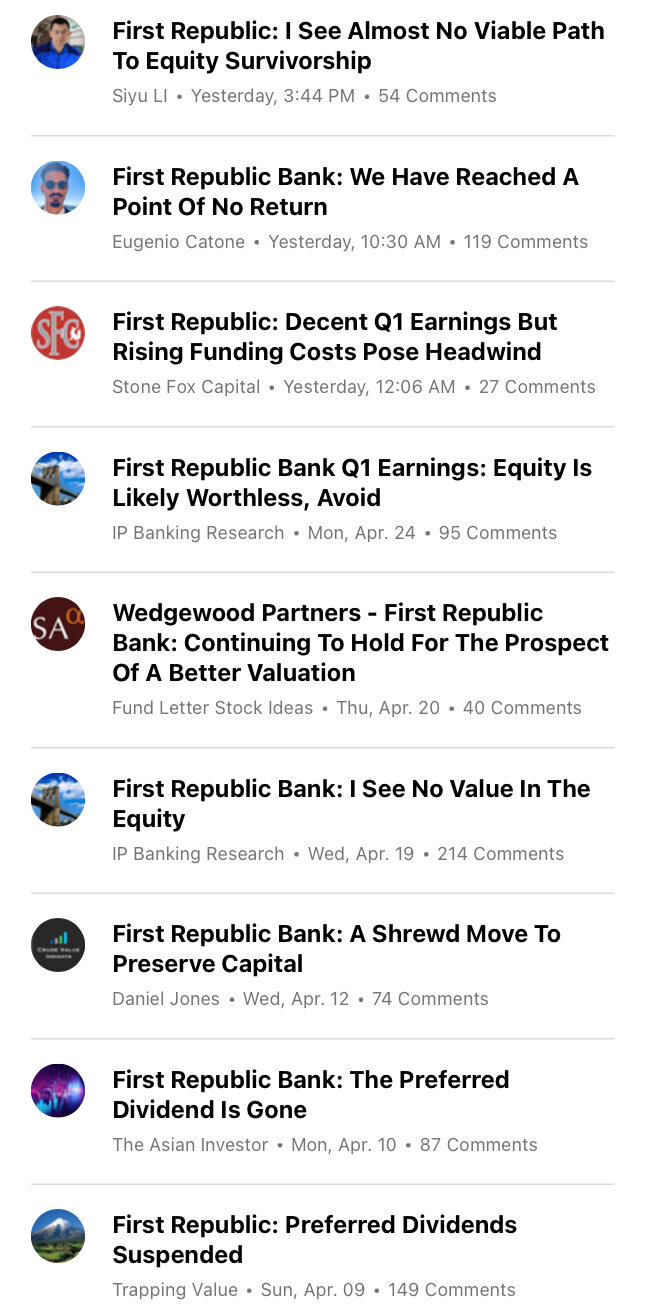The width and height of the screenshot is (650, 1304).
Task: Open 'Preferred Dividends Suspended' by Trapping Value
Action: [x=314, y=1239]
